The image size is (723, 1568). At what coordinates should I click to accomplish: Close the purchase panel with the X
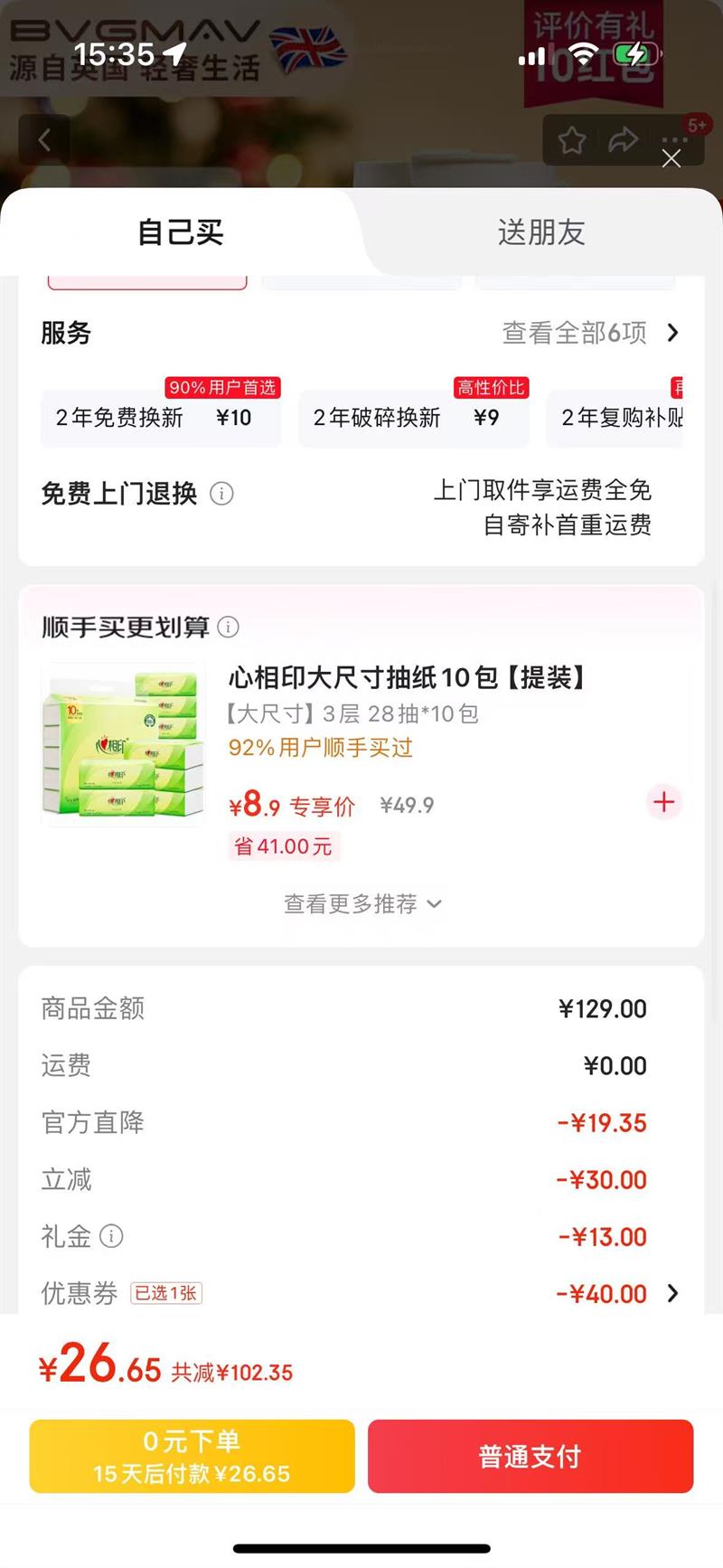(x=671, y=158)
